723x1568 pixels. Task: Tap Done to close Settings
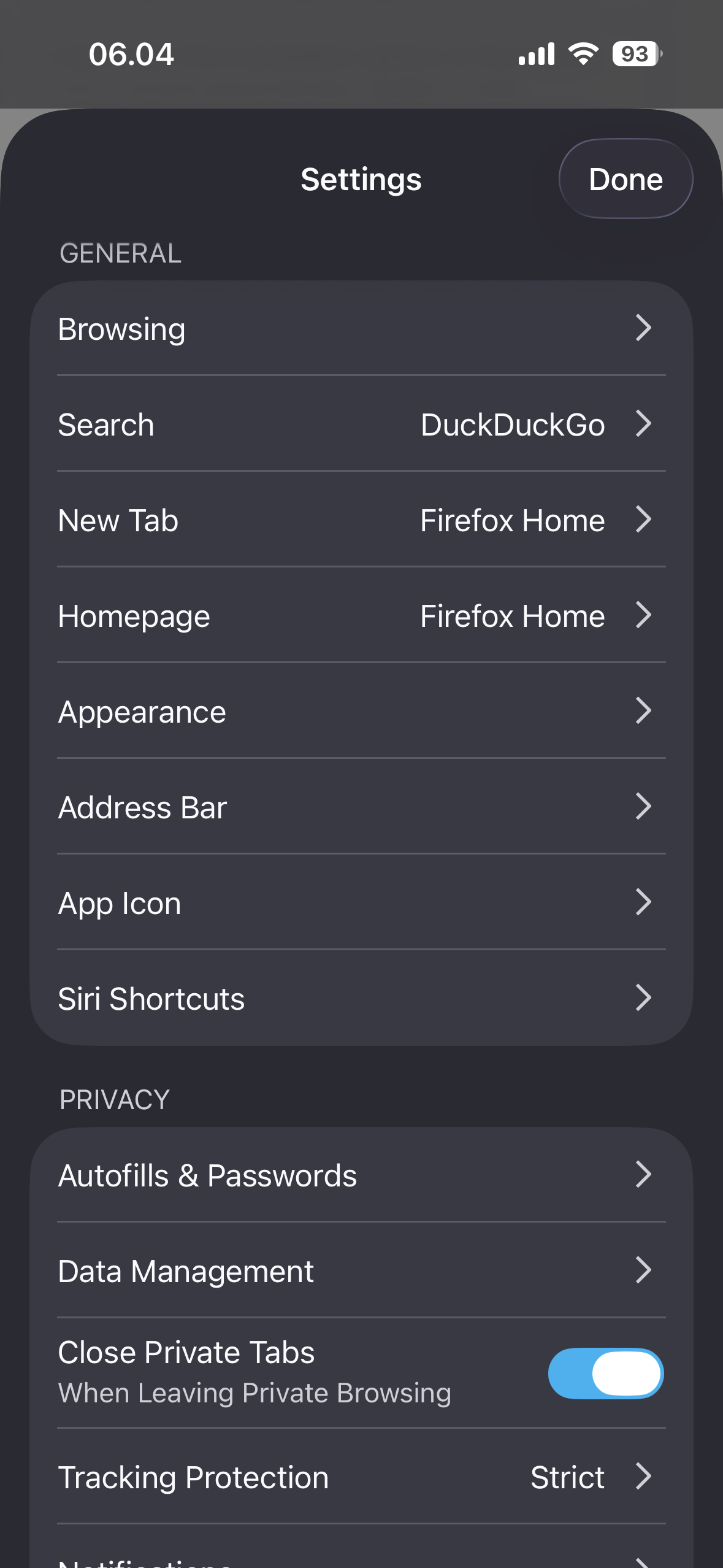625,179
